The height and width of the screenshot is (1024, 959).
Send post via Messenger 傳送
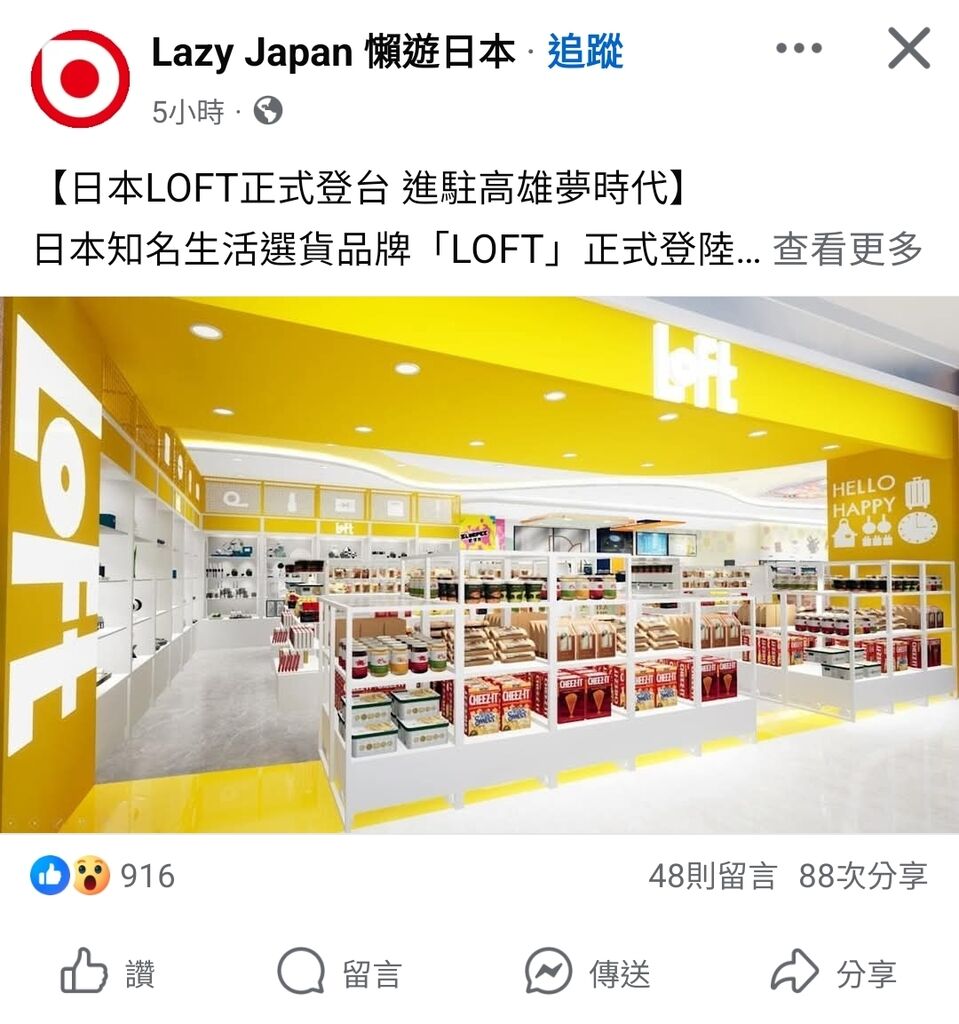tap(588, 973)
